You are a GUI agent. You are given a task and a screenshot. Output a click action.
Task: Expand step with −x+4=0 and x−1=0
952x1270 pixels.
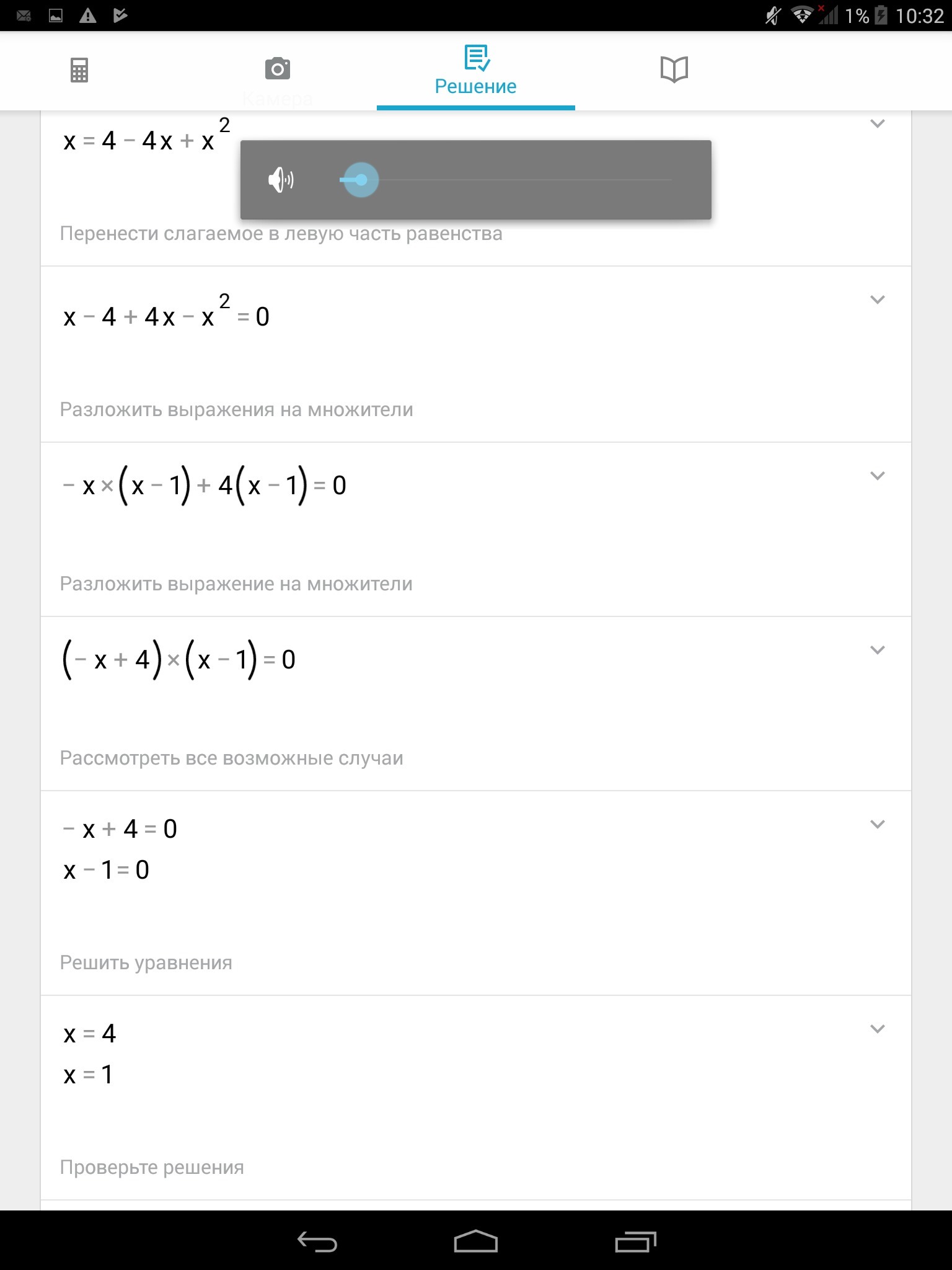(877, 825)
